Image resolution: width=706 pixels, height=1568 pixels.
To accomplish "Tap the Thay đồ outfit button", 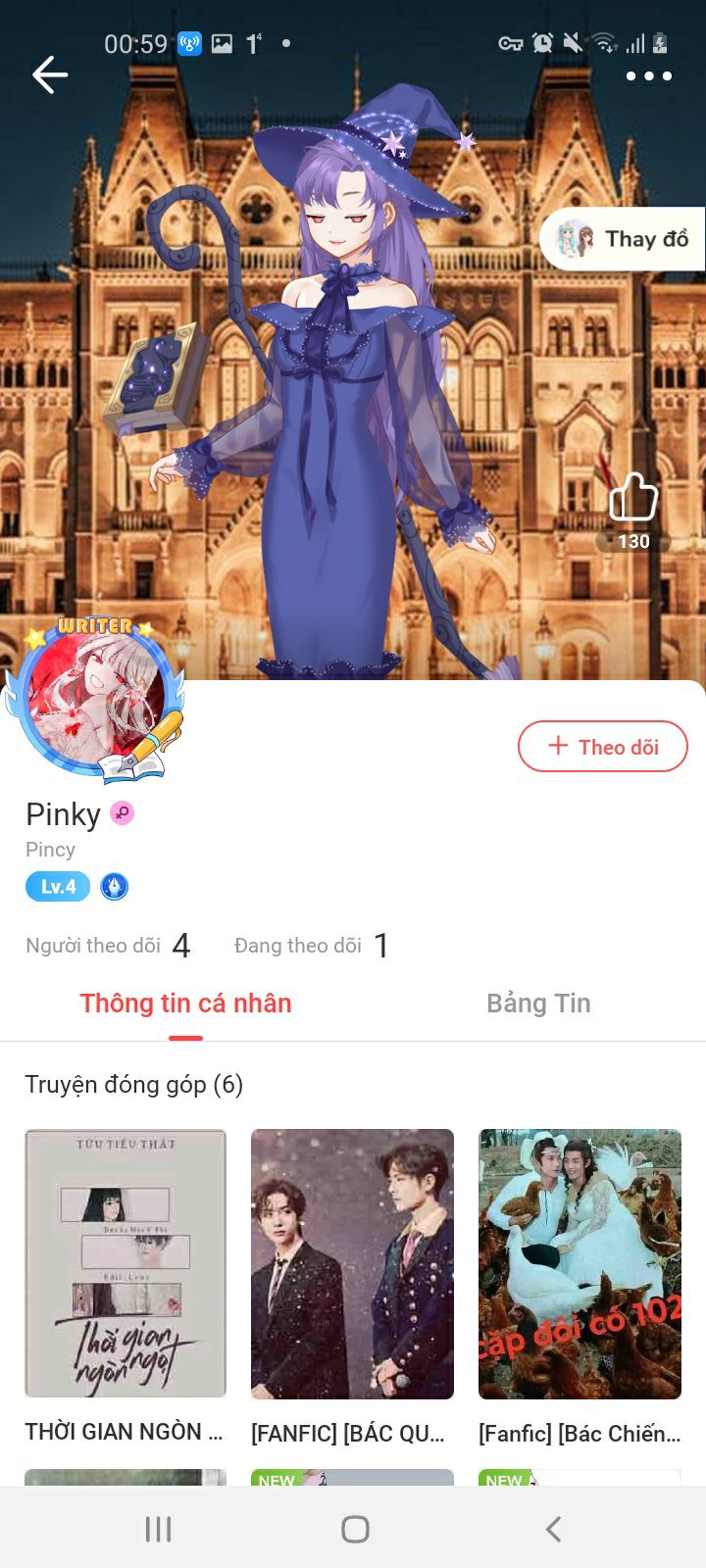I will pyautogui.click(x=624, y=239).
